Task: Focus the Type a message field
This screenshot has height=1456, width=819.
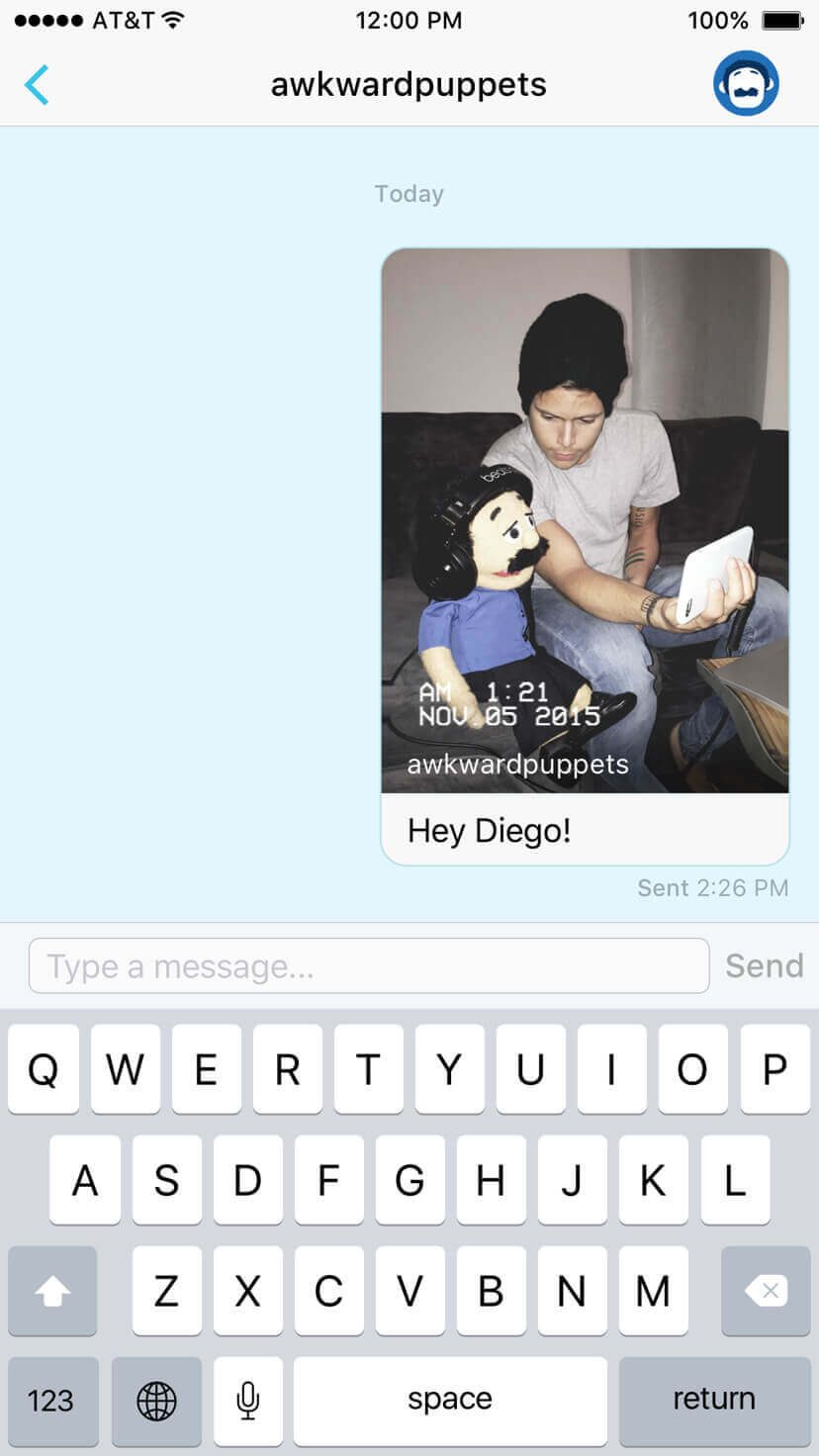Action: click(x=369, y=965)
